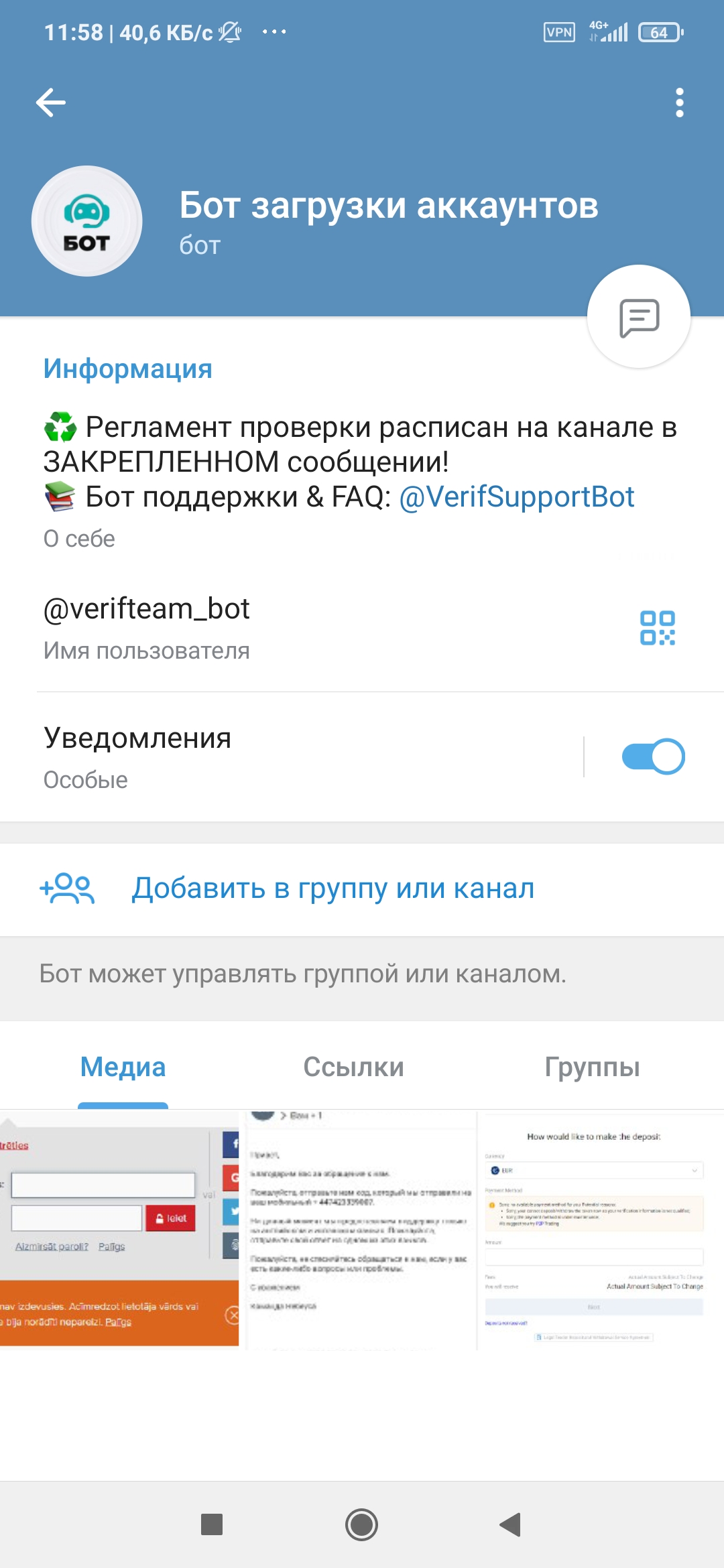The width and height of the screenshot is (724, 1568).
Task: Tap the system home button
Action: (x=362, y=1524)
